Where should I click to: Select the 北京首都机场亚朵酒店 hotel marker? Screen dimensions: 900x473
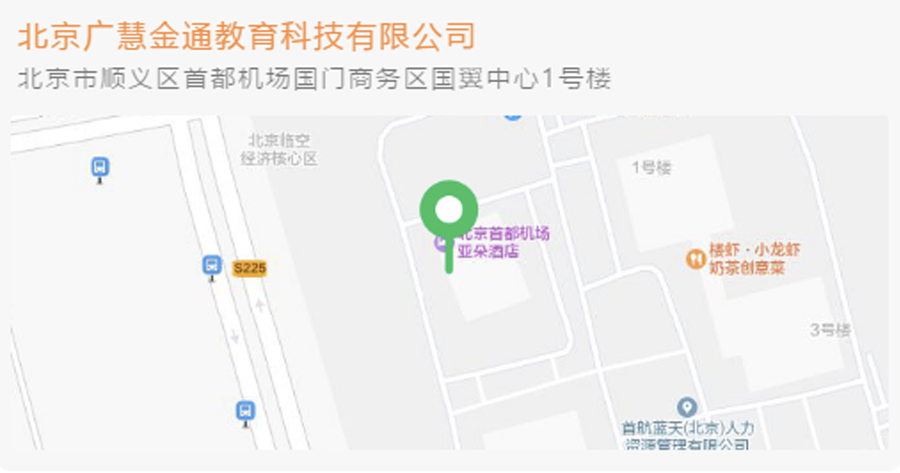[438, 243]
